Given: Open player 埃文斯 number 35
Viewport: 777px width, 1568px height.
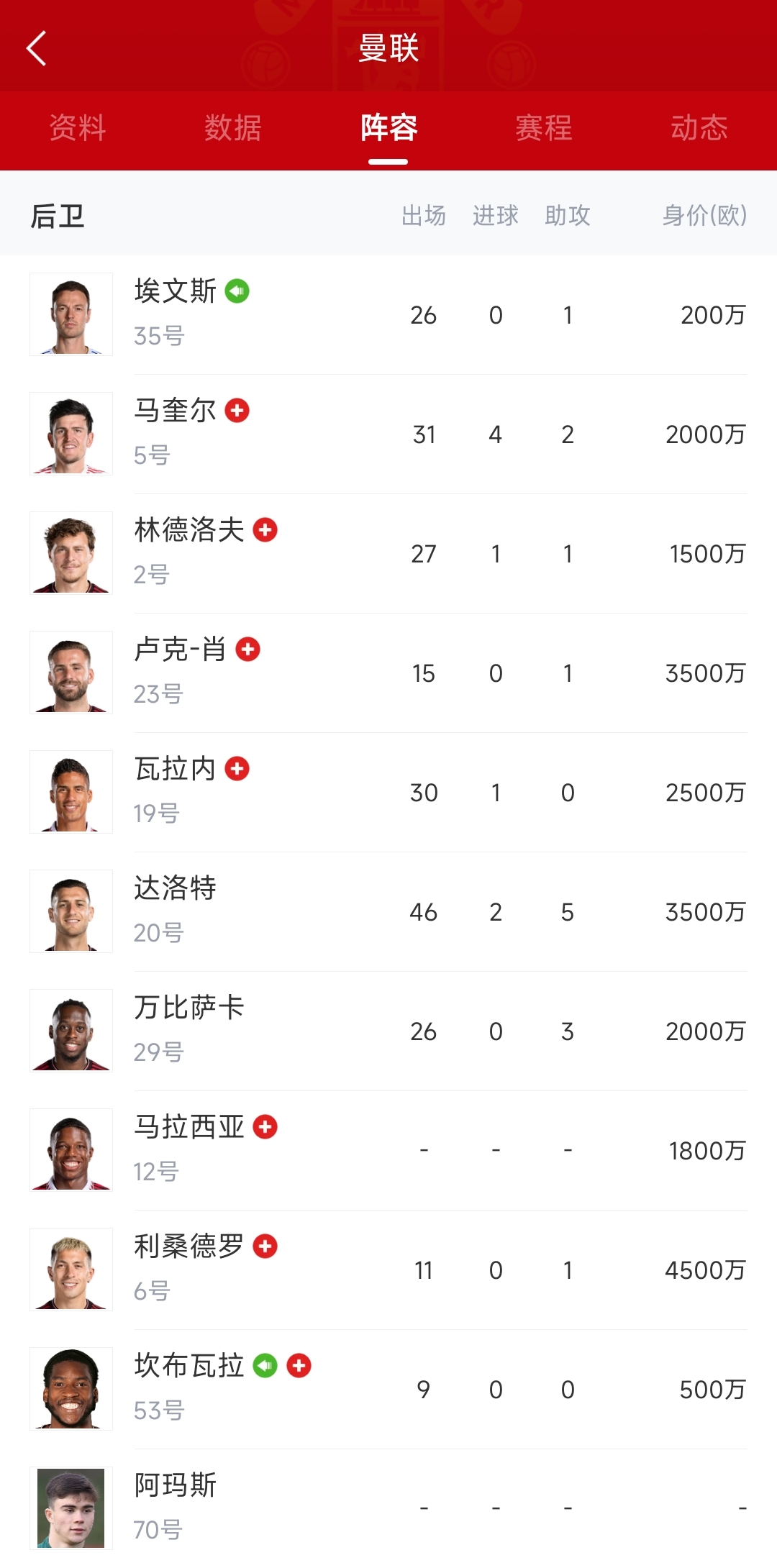Looking at the screenshot, I should pyautogui.click(x=388, y=314).
